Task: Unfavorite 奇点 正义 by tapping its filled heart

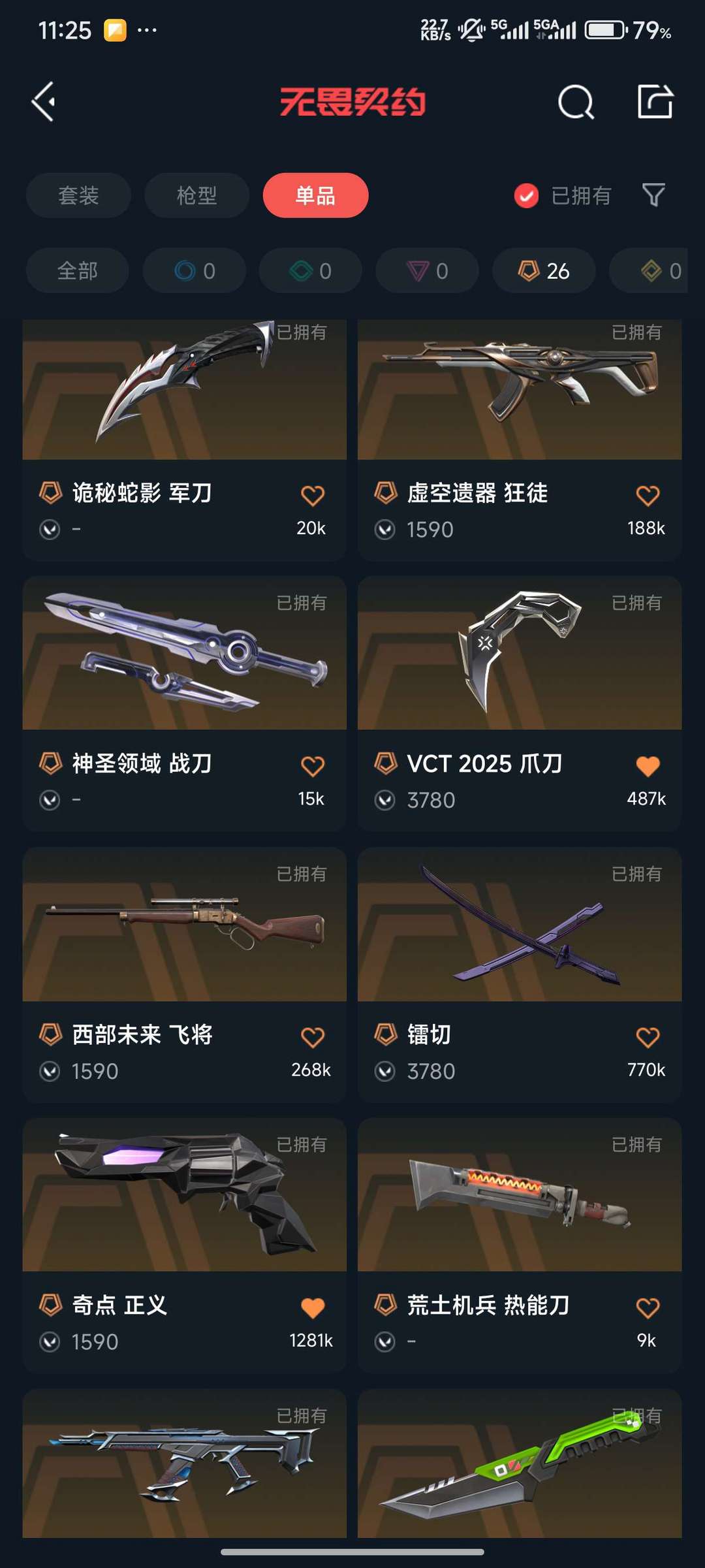Action: click(x=312, y=1307)
